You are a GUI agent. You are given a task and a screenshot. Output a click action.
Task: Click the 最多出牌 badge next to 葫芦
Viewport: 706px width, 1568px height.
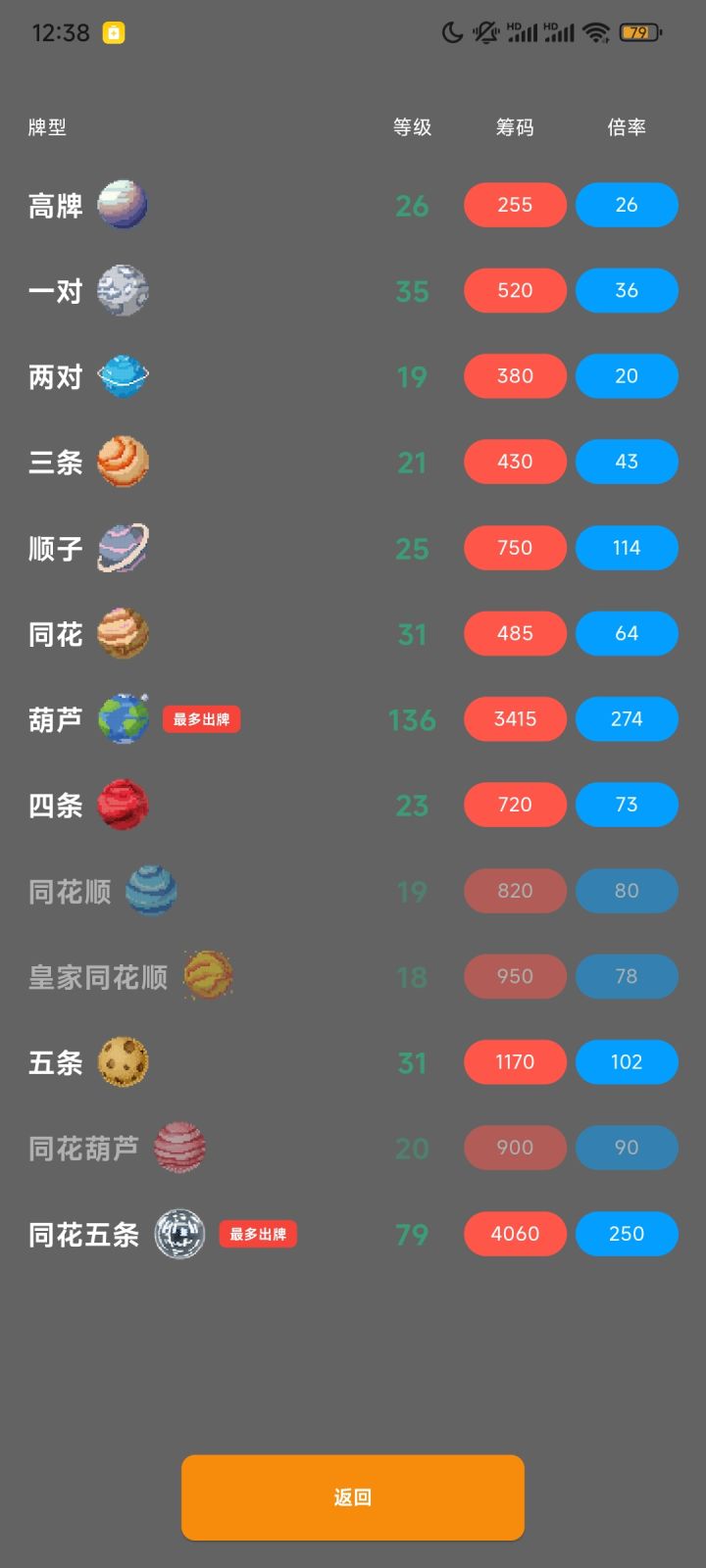point(201,718)
